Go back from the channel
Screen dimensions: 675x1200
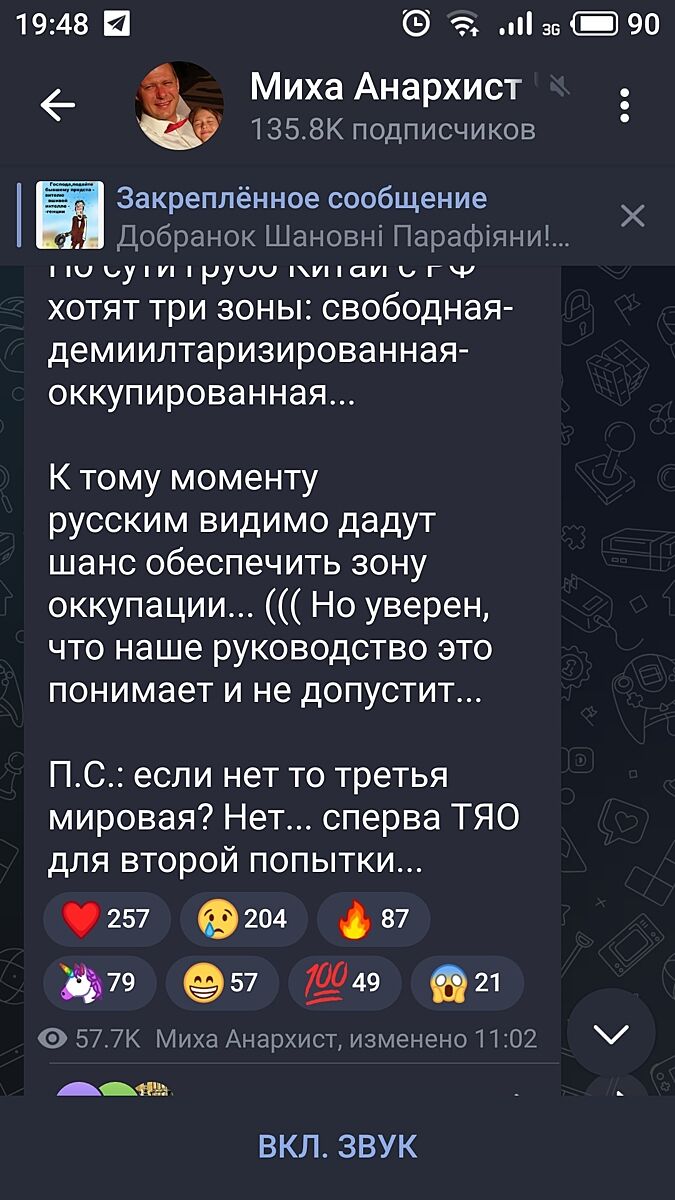57,105
